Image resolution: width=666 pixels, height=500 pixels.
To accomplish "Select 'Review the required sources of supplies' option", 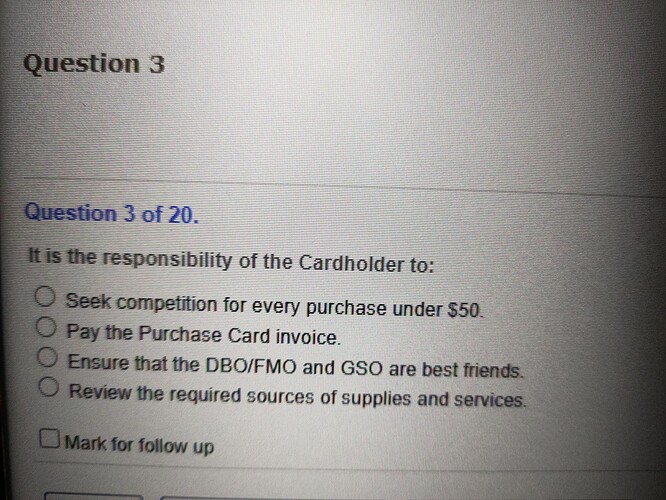I will pos(46,388).
